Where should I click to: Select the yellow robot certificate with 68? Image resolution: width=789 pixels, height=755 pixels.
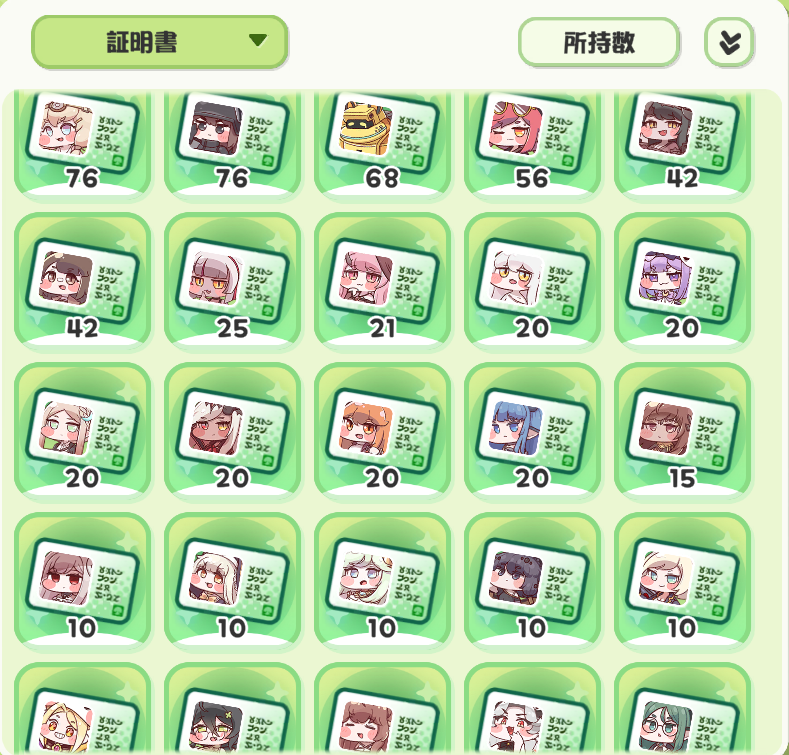coord(382,138)
